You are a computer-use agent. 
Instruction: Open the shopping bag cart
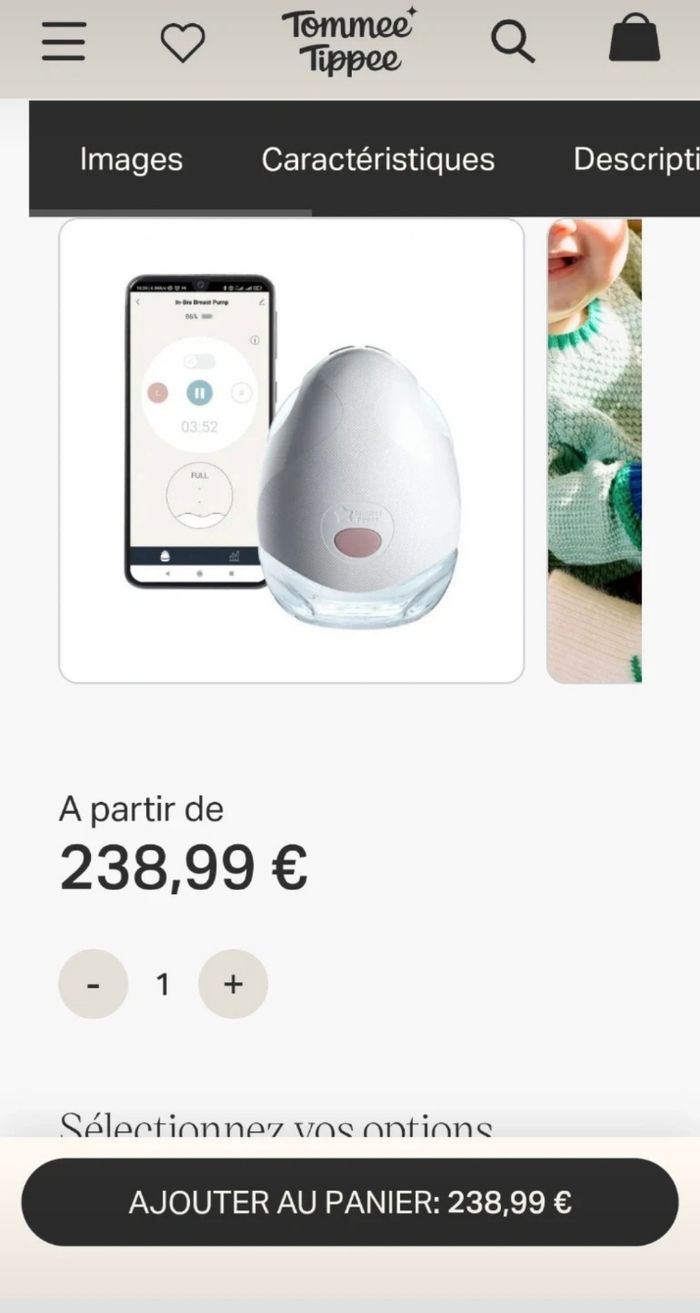[634, 41]
